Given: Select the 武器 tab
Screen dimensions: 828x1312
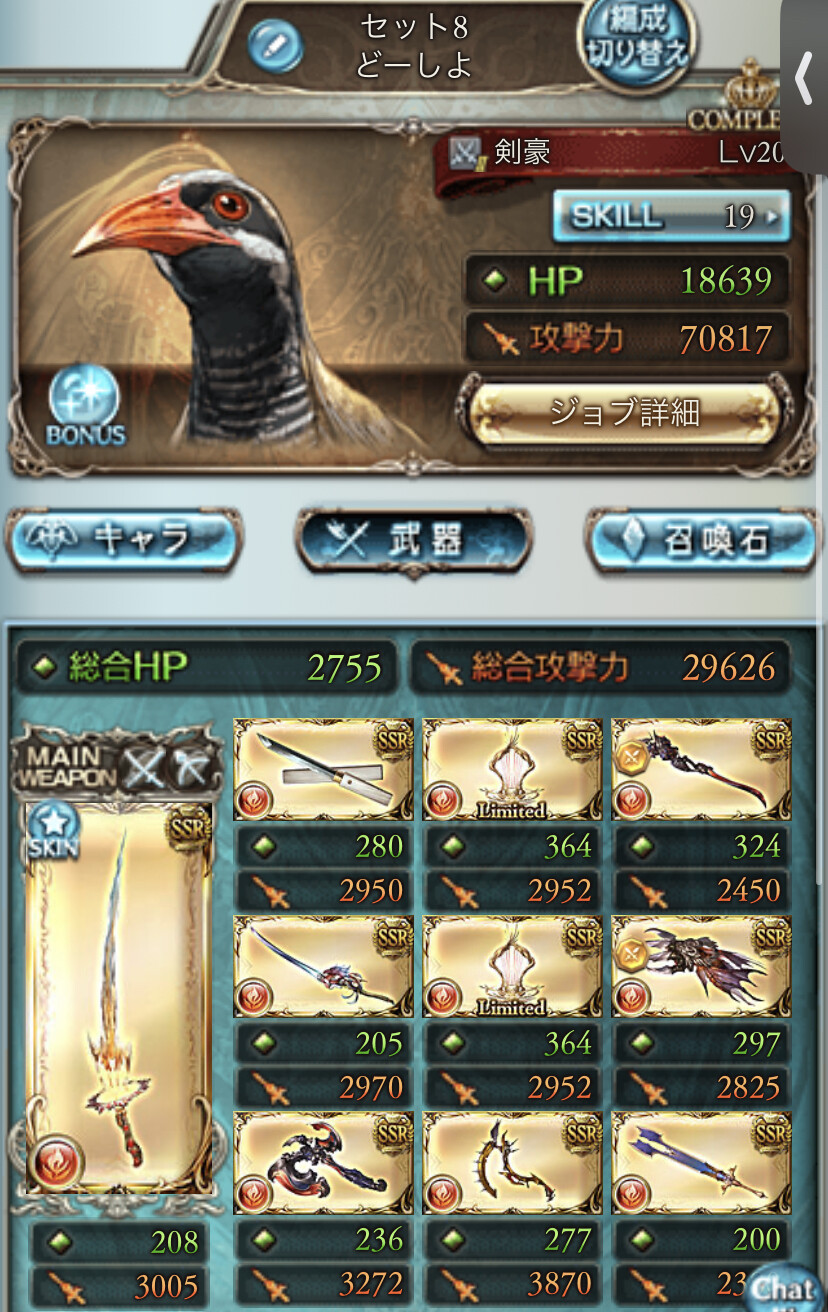Looking at the screenshot, I should tap(413, 541).
